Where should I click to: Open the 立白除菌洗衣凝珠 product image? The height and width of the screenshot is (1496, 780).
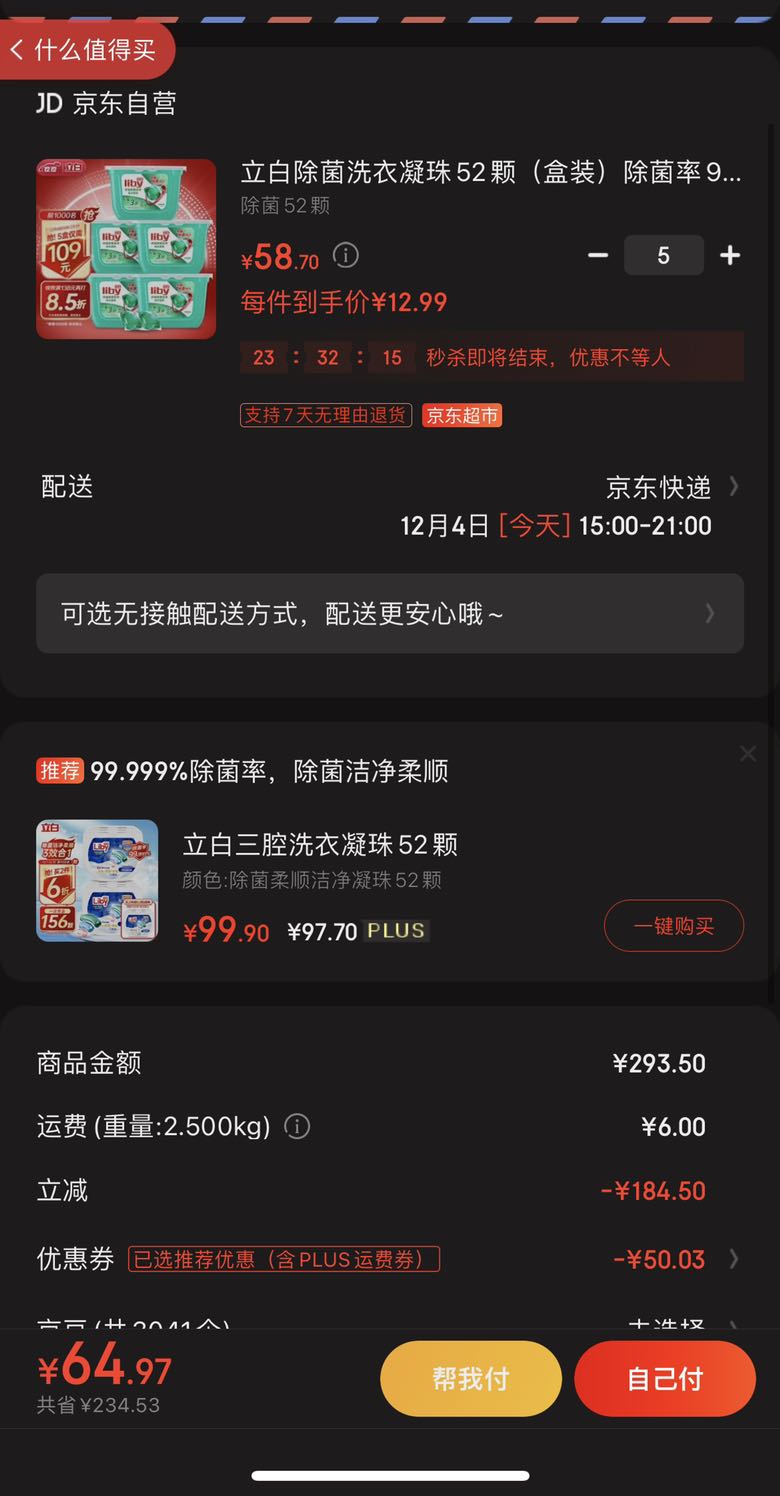[x=126, y=249]
